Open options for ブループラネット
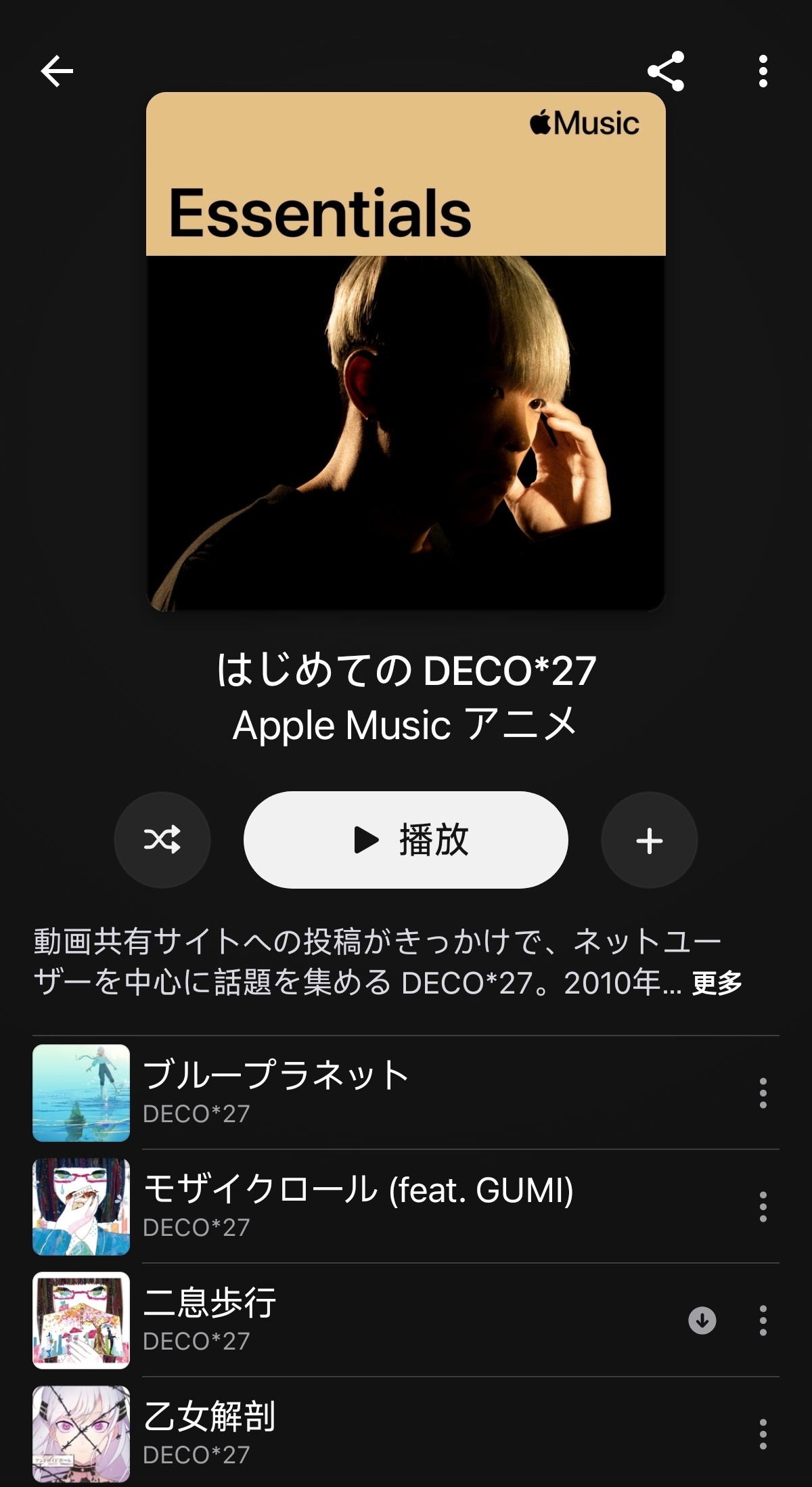 click(763, 1093)
